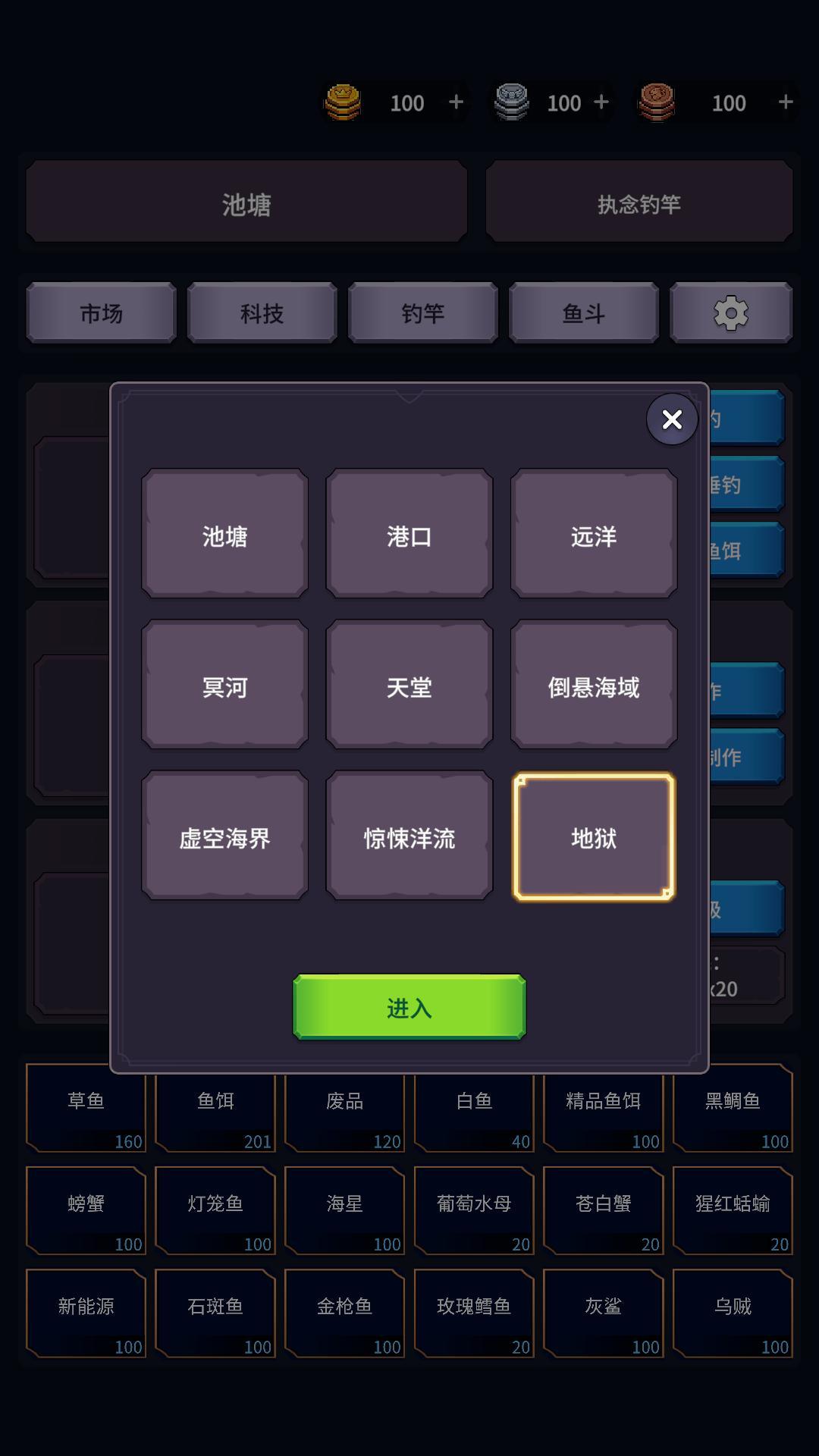
Task: Click the gold coin currency icon
Action: pos(343,102)
